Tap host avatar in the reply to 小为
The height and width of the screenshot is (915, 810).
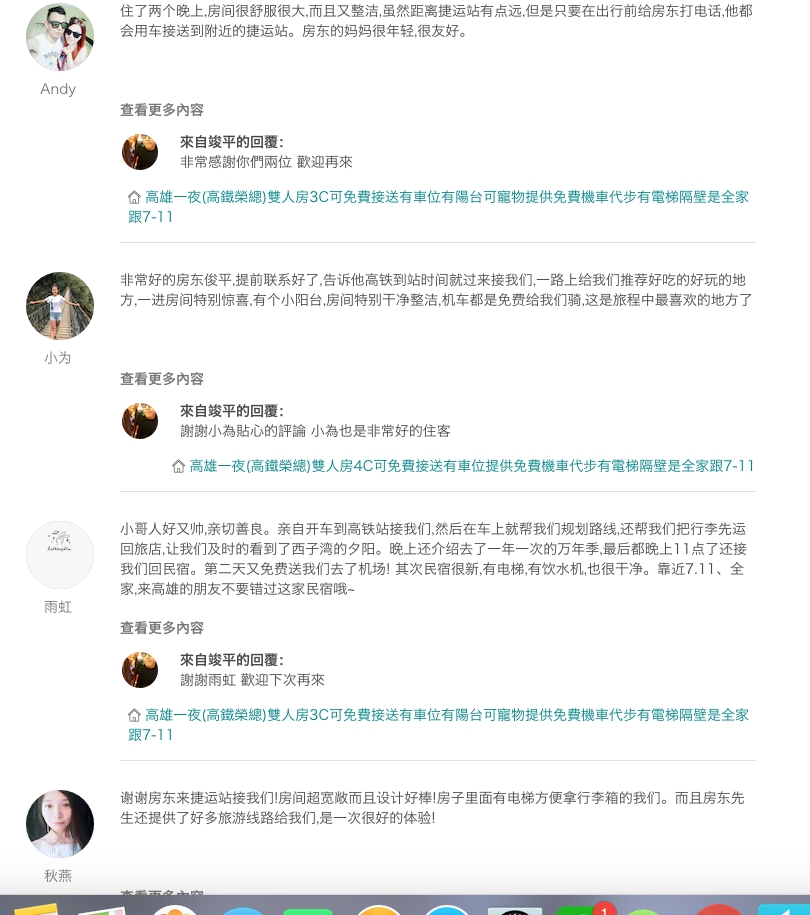pyautogui.click(x=140, y=421)
